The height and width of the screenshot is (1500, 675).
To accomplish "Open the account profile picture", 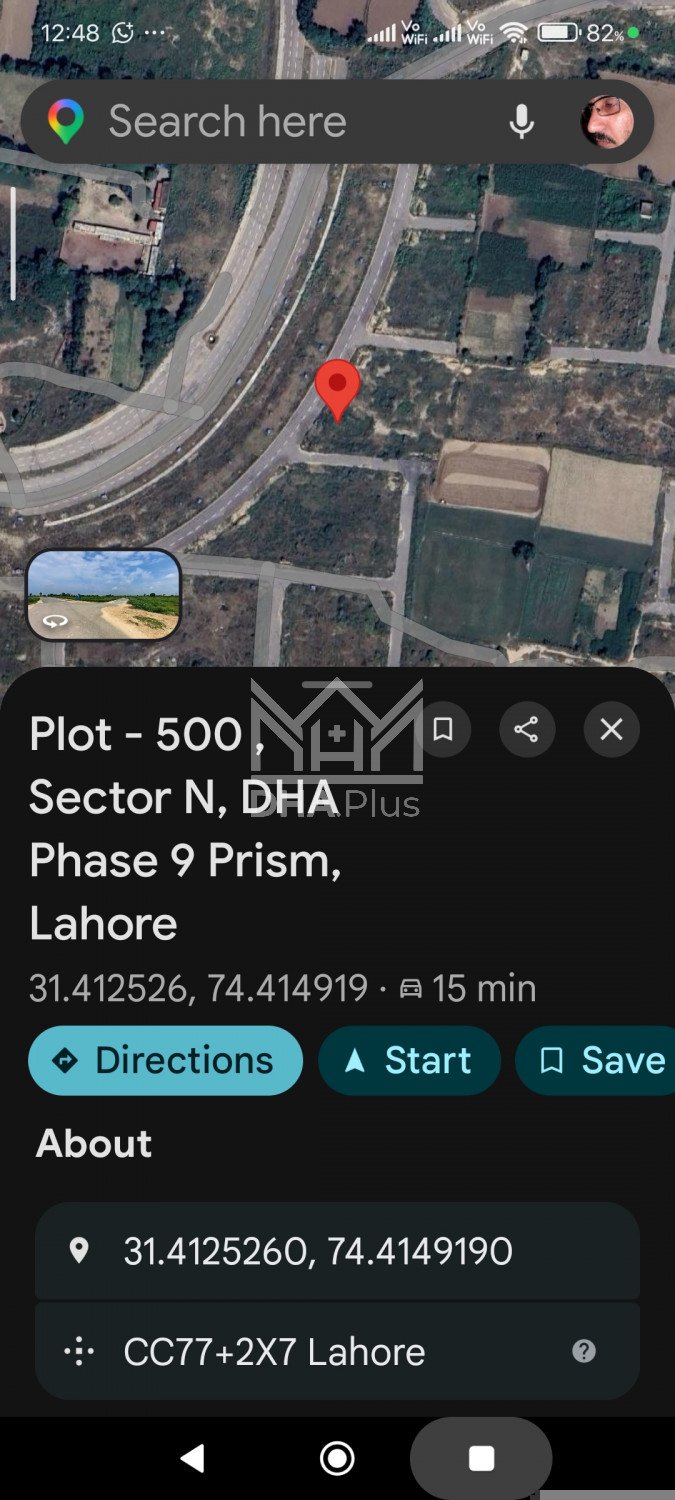I will 607,122.
